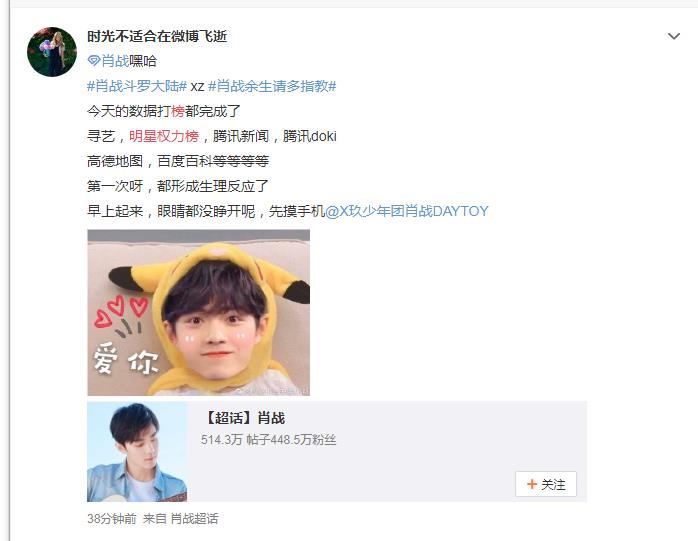The height and width of the screenshot is (541, 698).
Task: Open the post options dropdown arrow
Action: click(673, 36)
